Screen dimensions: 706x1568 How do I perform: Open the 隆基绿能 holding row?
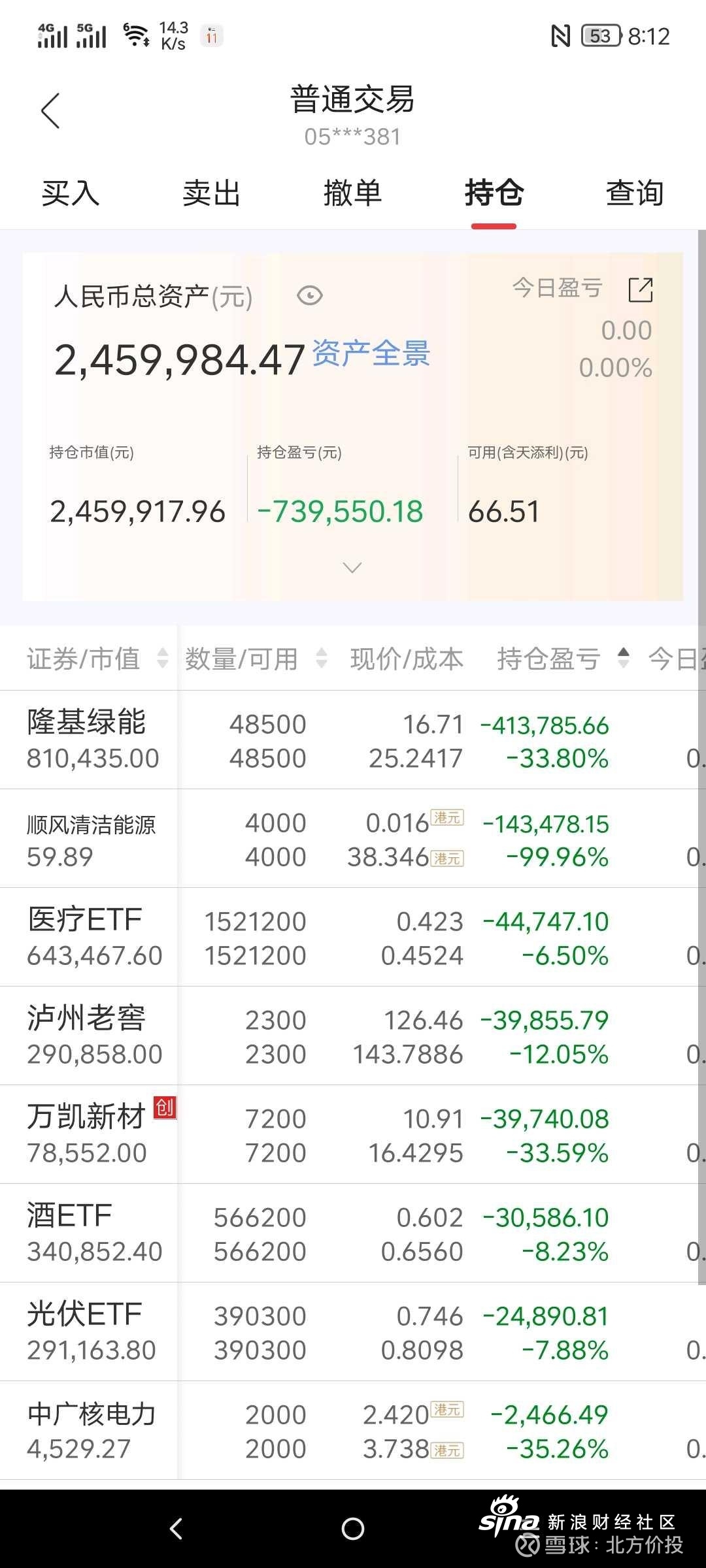tap(353, 740)
